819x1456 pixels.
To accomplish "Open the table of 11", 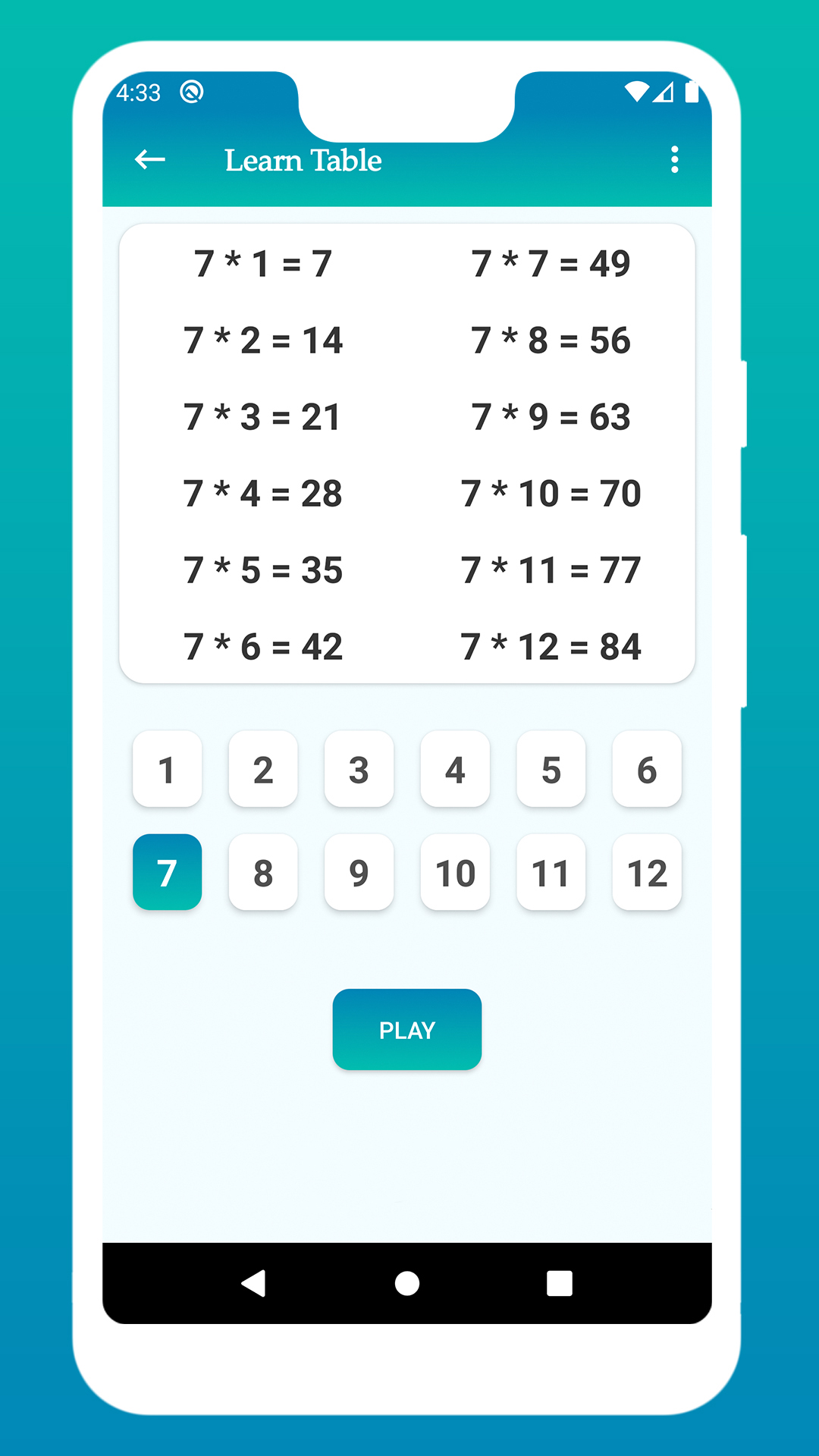I will (551, 872).
